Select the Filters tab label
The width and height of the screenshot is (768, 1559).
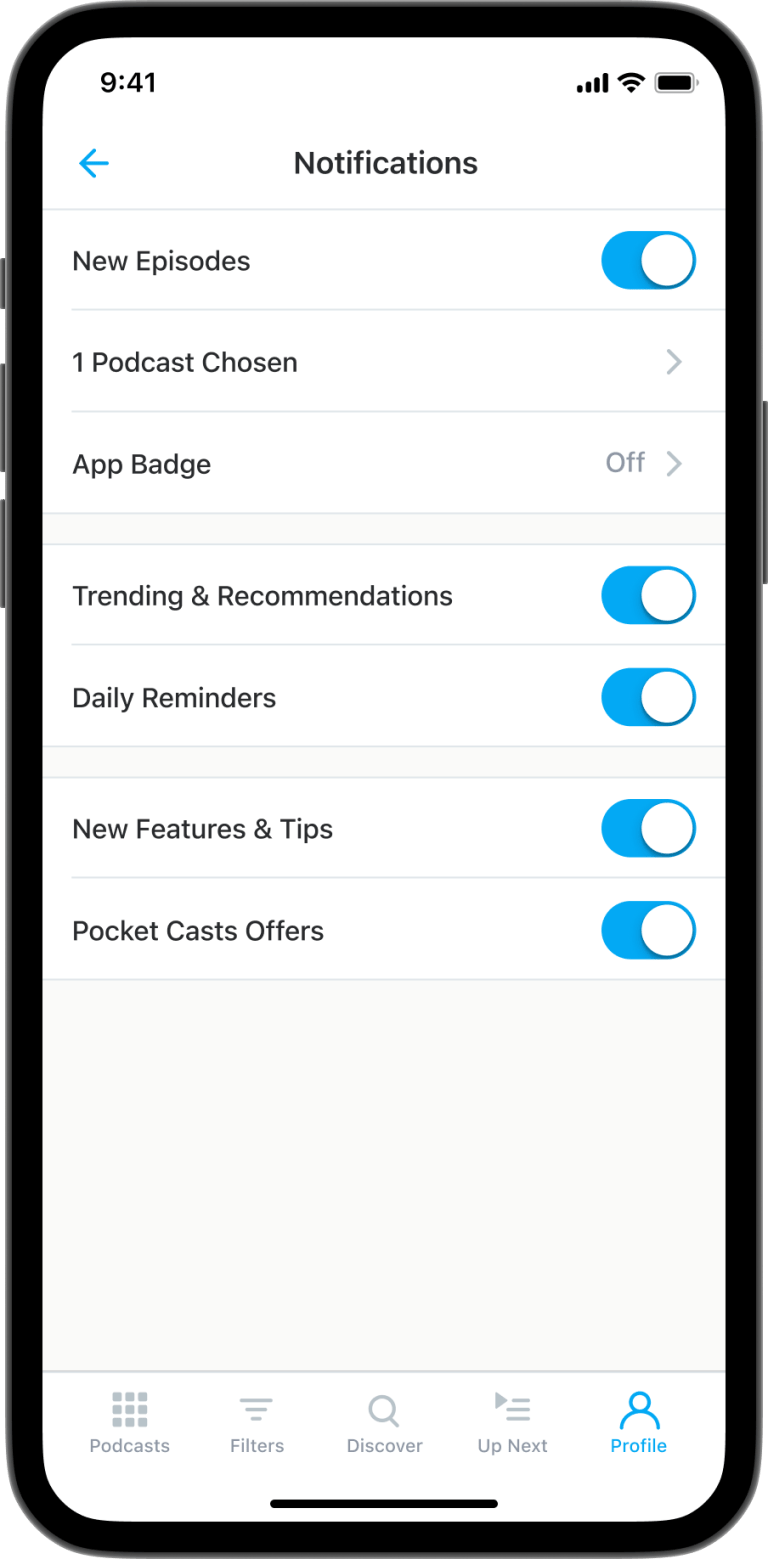256,1444
